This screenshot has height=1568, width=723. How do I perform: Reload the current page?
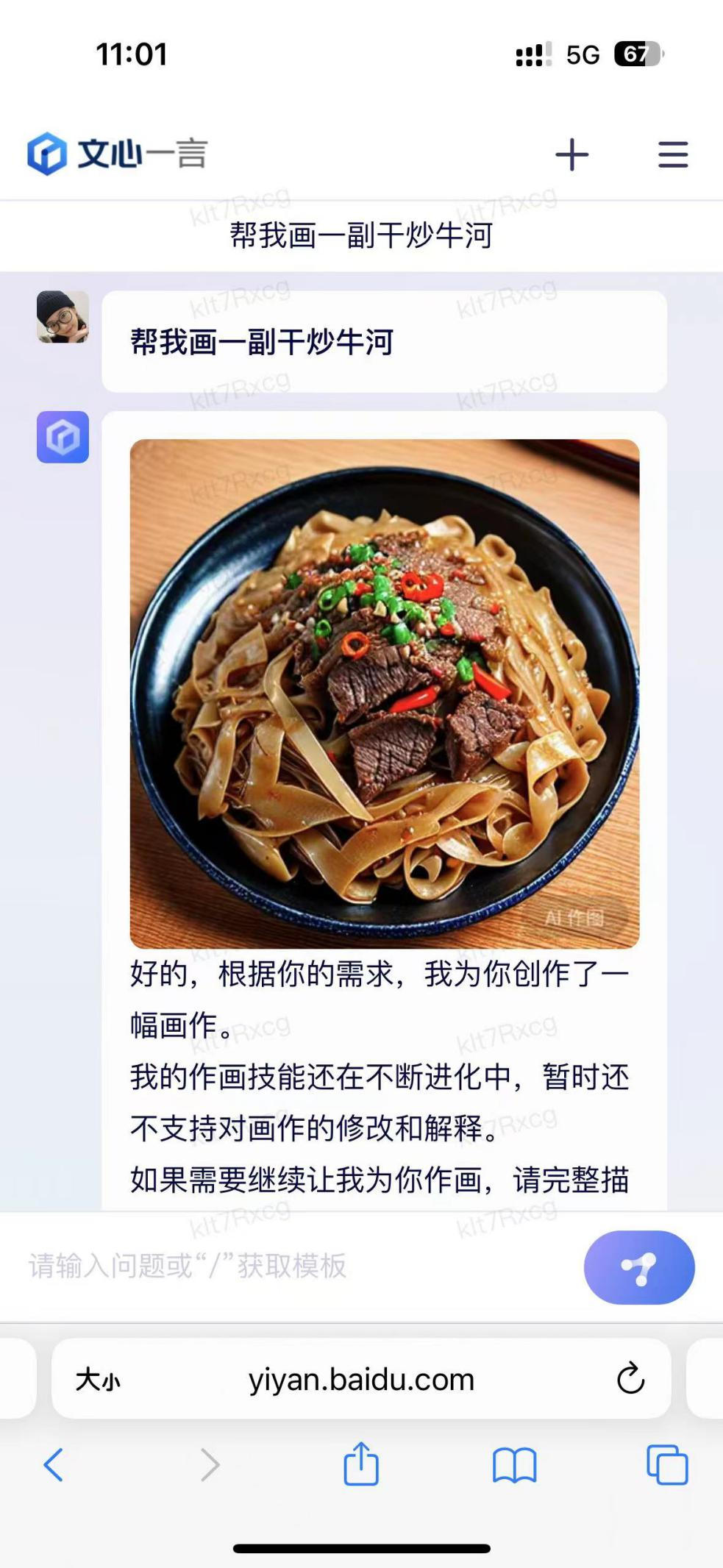coord(630,1379)
